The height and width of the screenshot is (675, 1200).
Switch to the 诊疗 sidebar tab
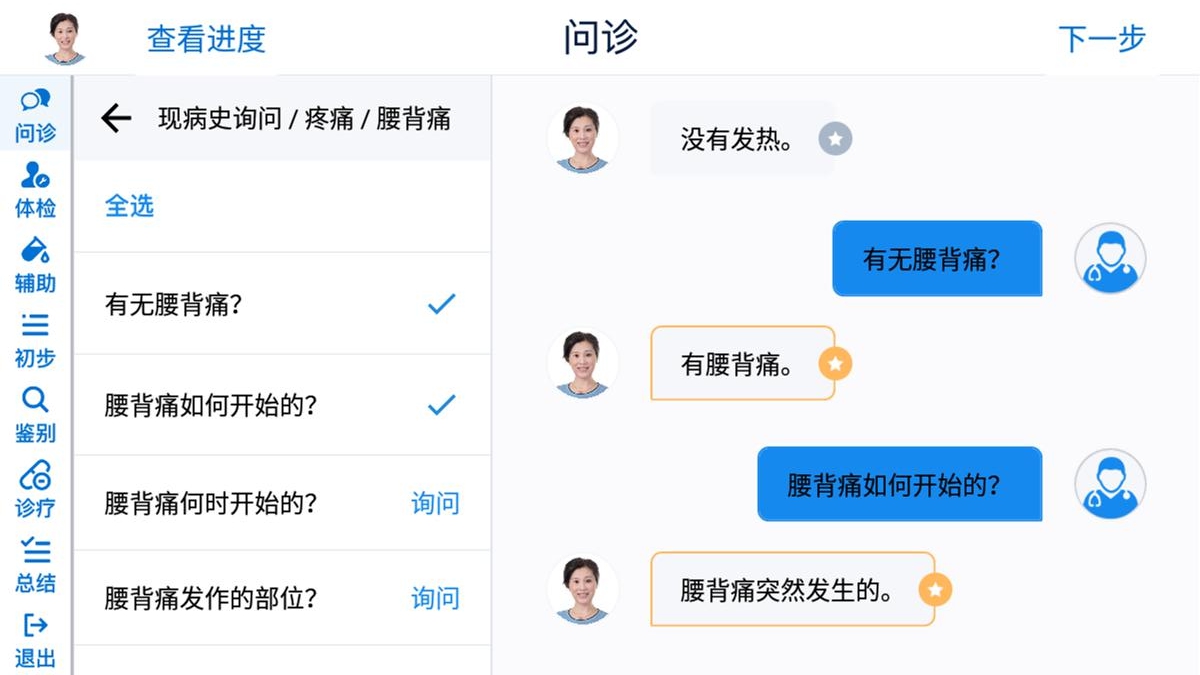pyautogui.click(x=35, y=490)
